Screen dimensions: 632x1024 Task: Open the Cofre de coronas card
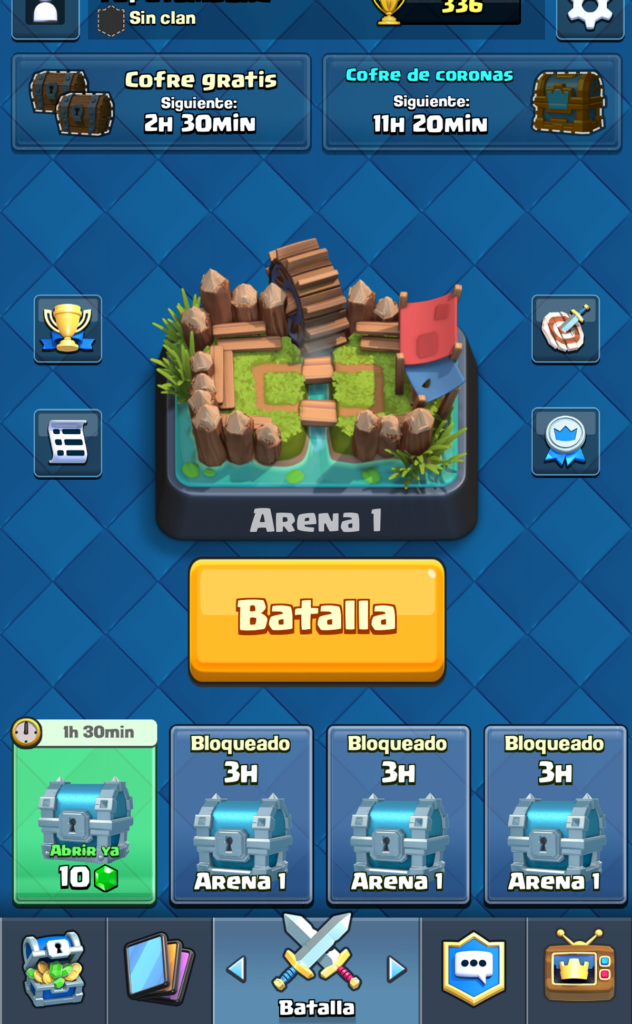[x=470, y=103]
